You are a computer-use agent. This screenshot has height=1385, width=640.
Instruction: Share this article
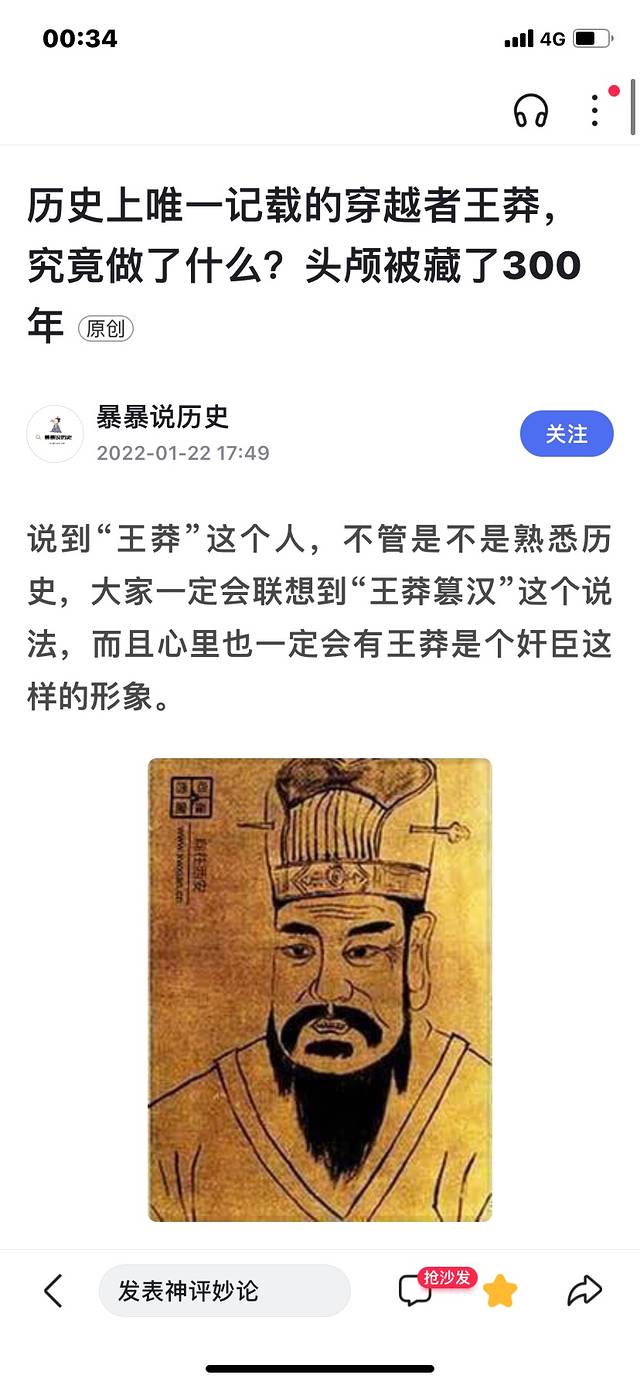pyautogui.click(x=584, y=1291)
